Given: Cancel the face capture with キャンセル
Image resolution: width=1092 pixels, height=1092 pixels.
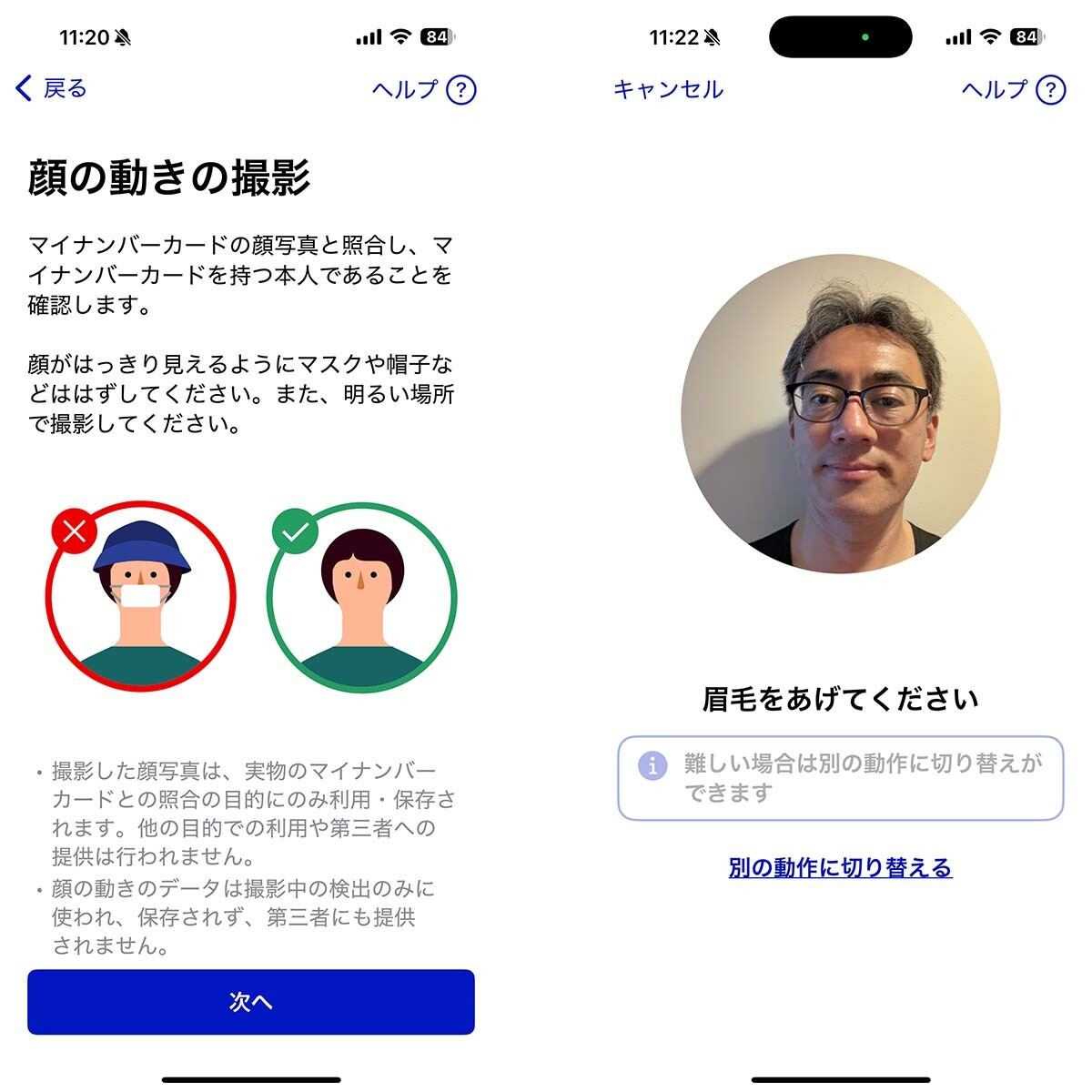Looking at the screenshot, I should pyautogui.click(x=668, y=89).
